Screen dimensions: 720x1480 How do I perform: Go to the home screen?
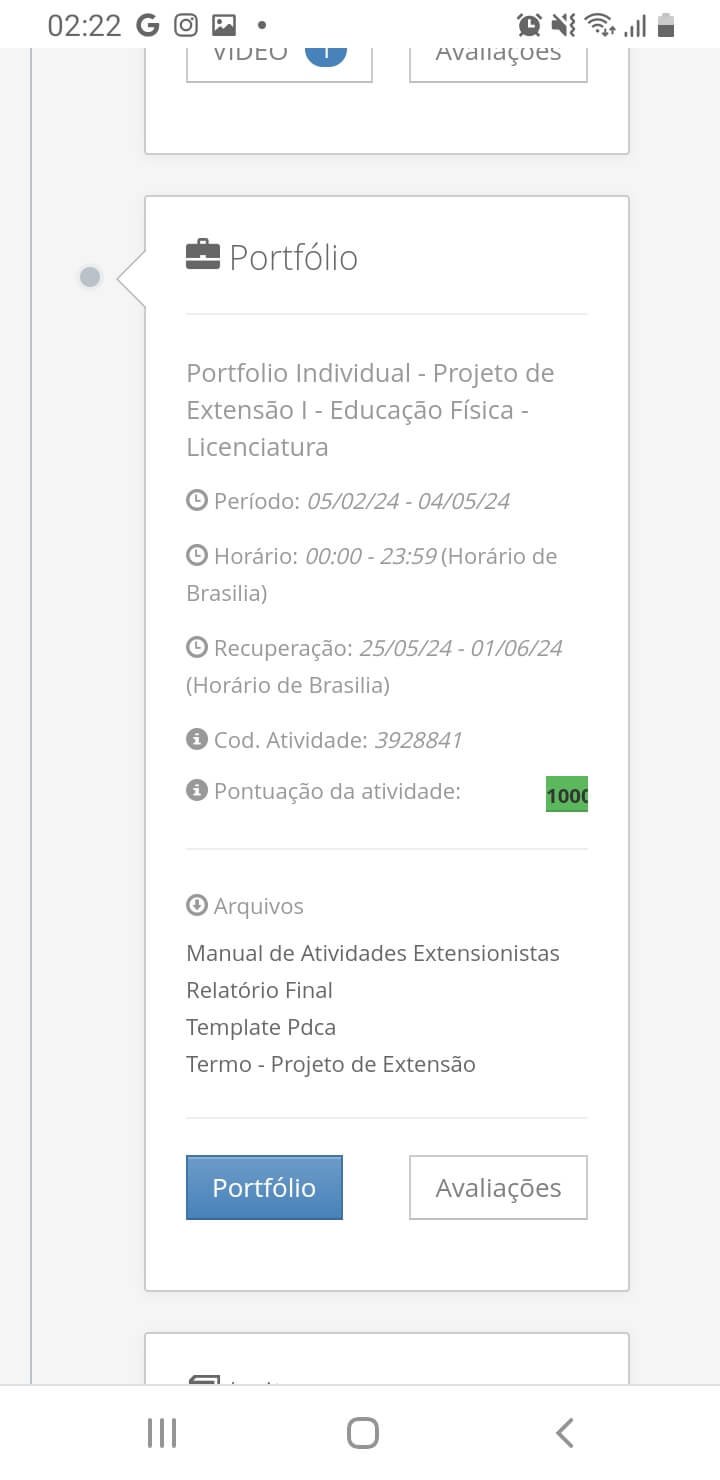[x=362, y=1433]
